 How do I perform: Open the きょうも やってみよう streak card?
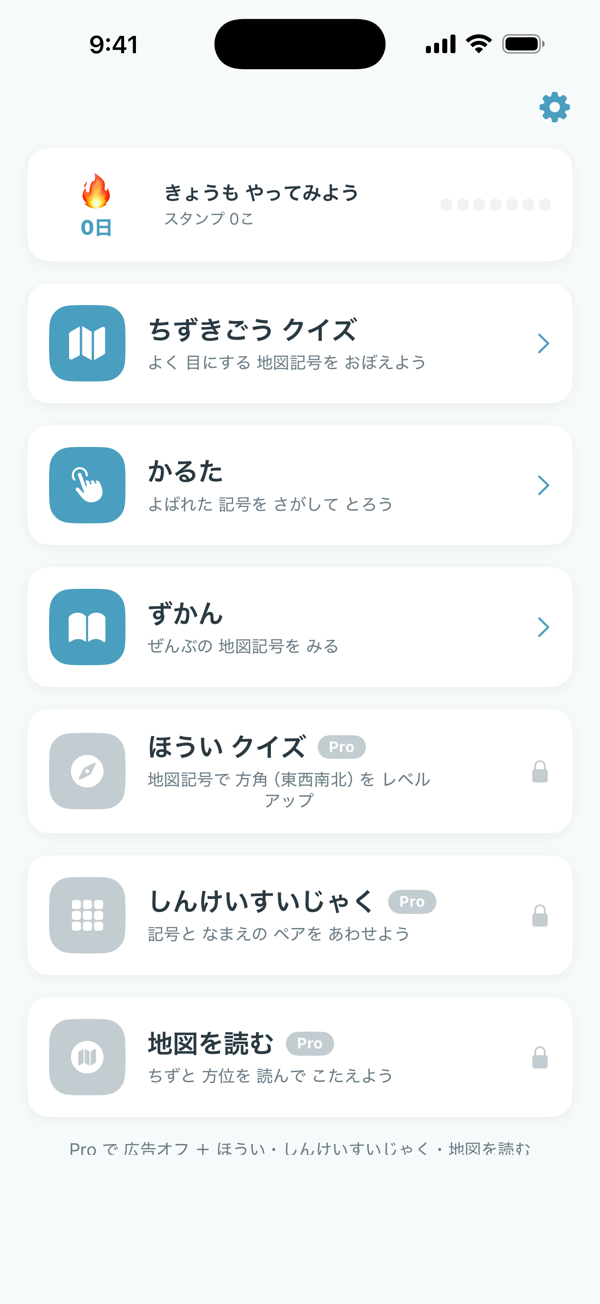[300, 205]
